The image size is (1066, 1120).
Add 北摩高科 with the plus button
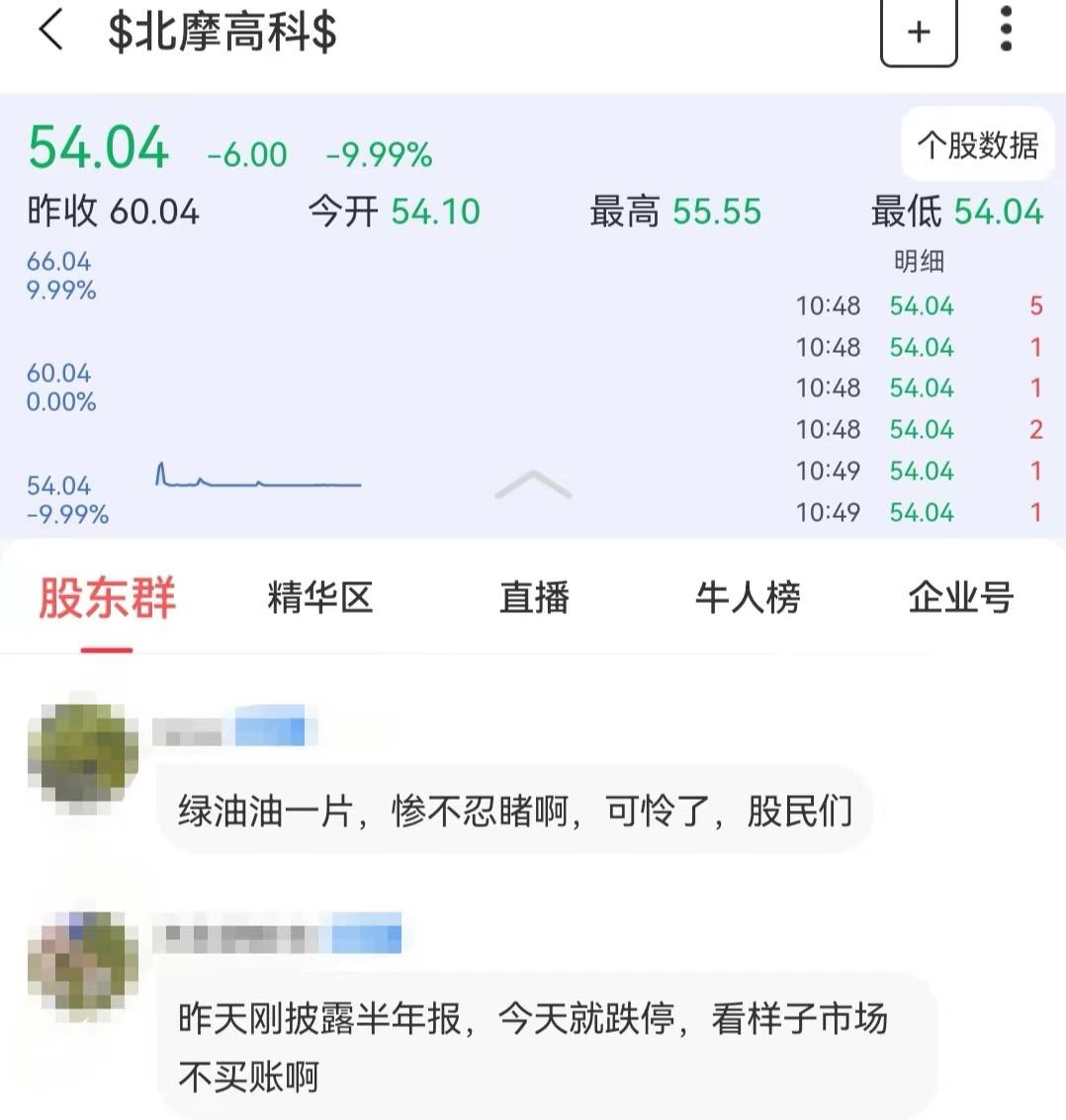tap(919, 33)
